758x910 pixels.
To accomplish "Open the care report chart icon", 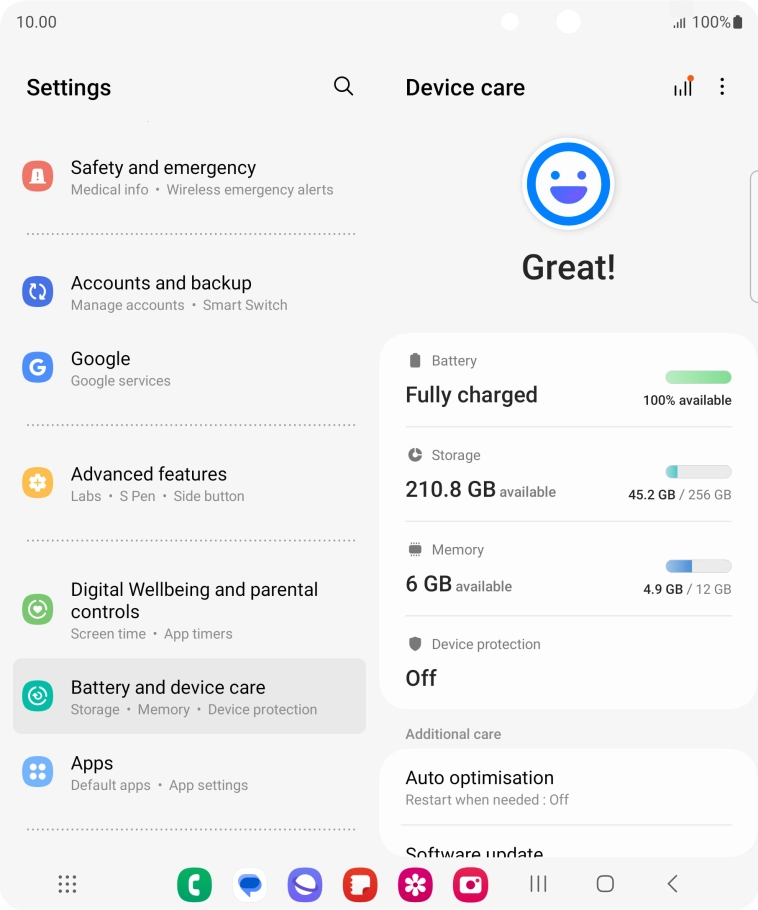I will coord(683,87).
